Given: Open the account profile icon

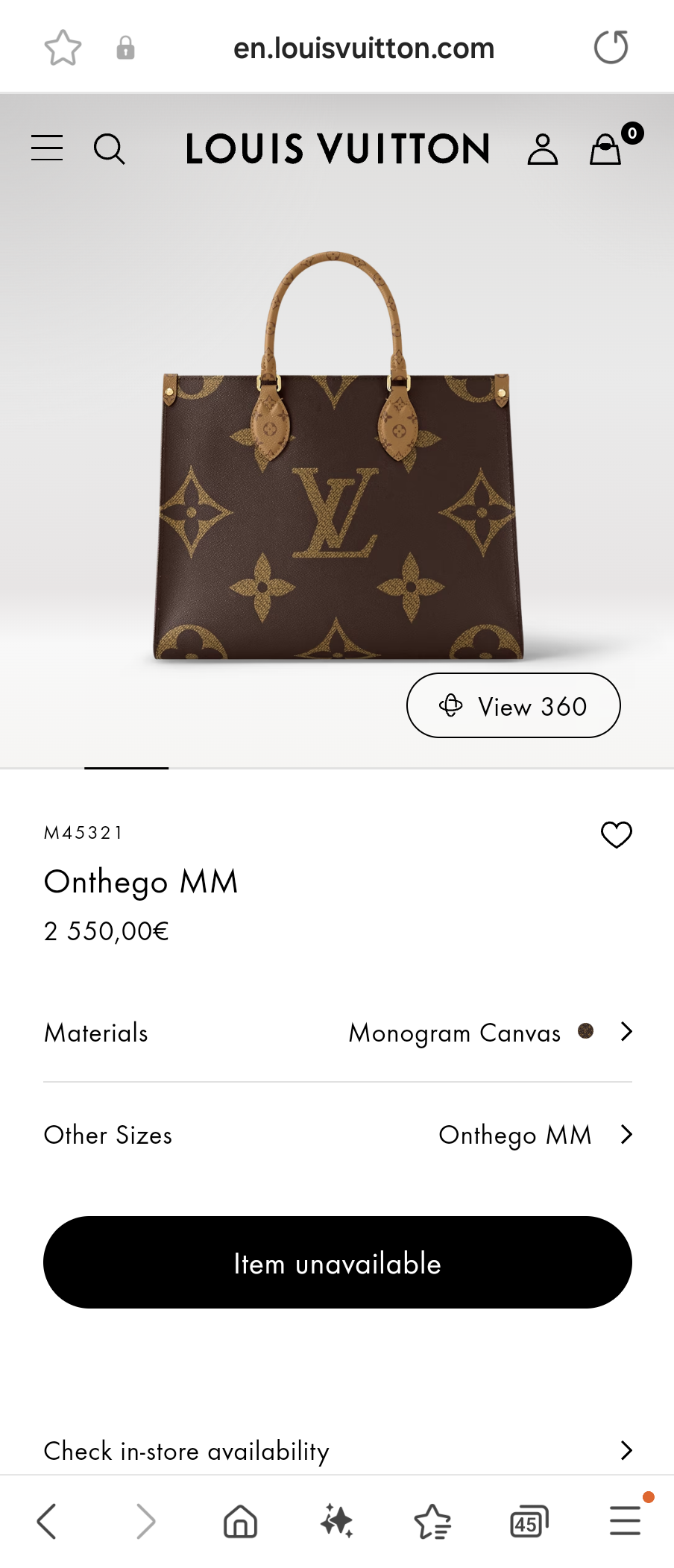Looking at the screenshot, I should click(543, 148).
